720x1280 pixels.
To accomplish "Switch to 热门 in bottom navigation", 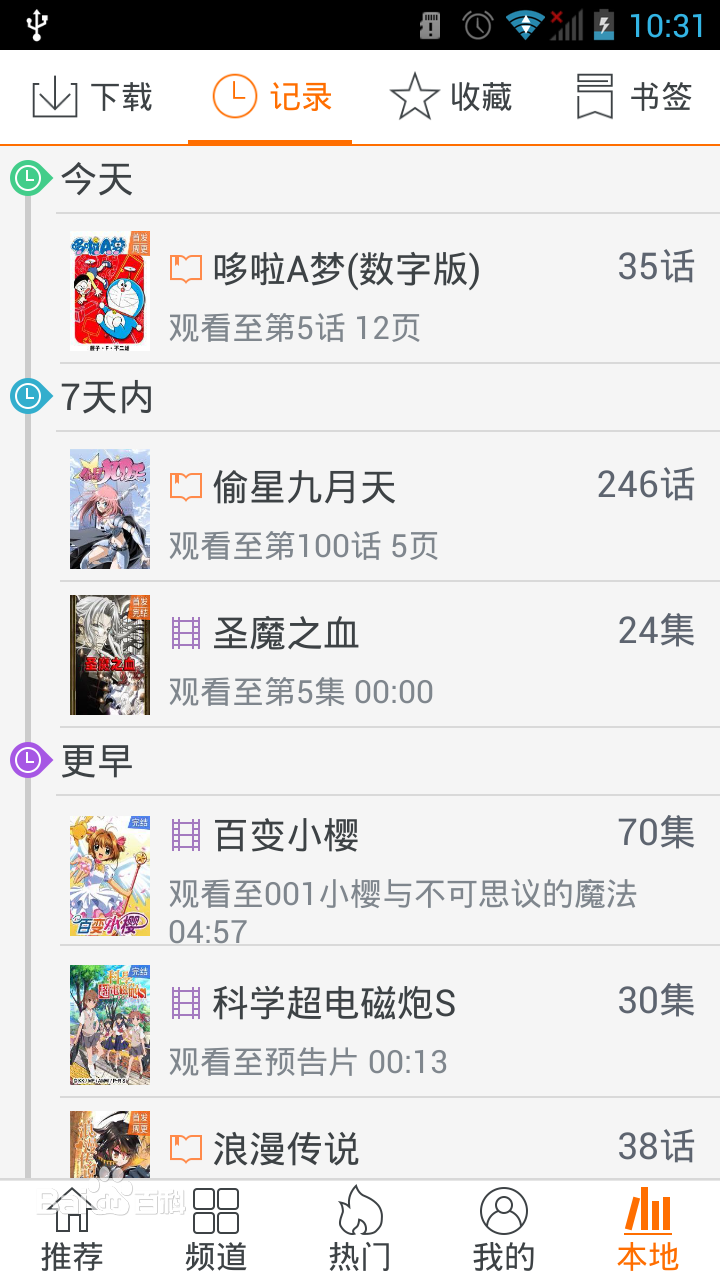I will pos(360,1230).
